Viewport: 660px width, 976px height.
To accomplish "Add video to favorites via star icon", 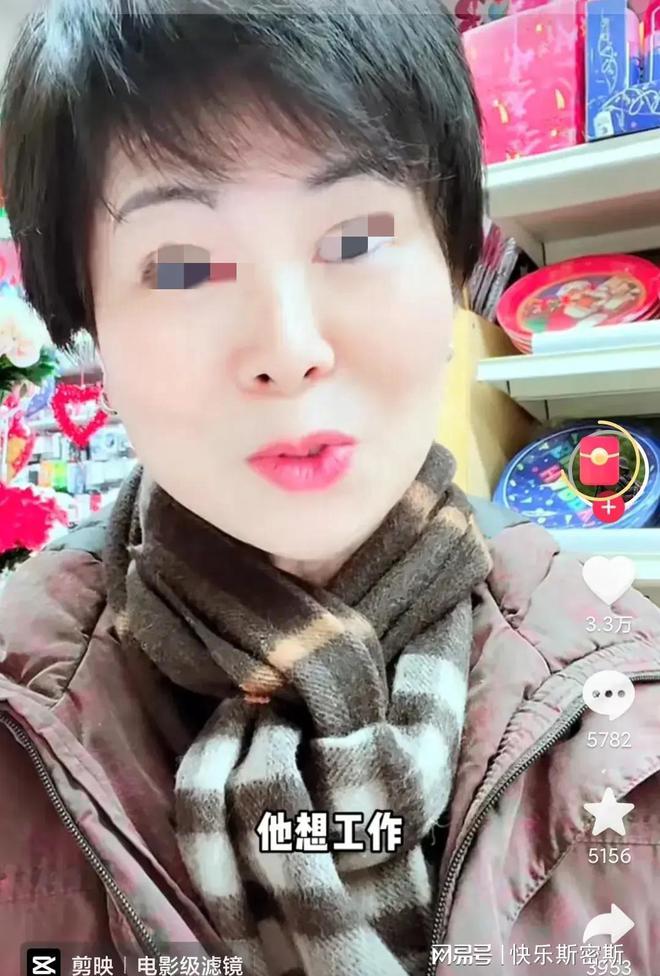I will (x=608, y=812).
